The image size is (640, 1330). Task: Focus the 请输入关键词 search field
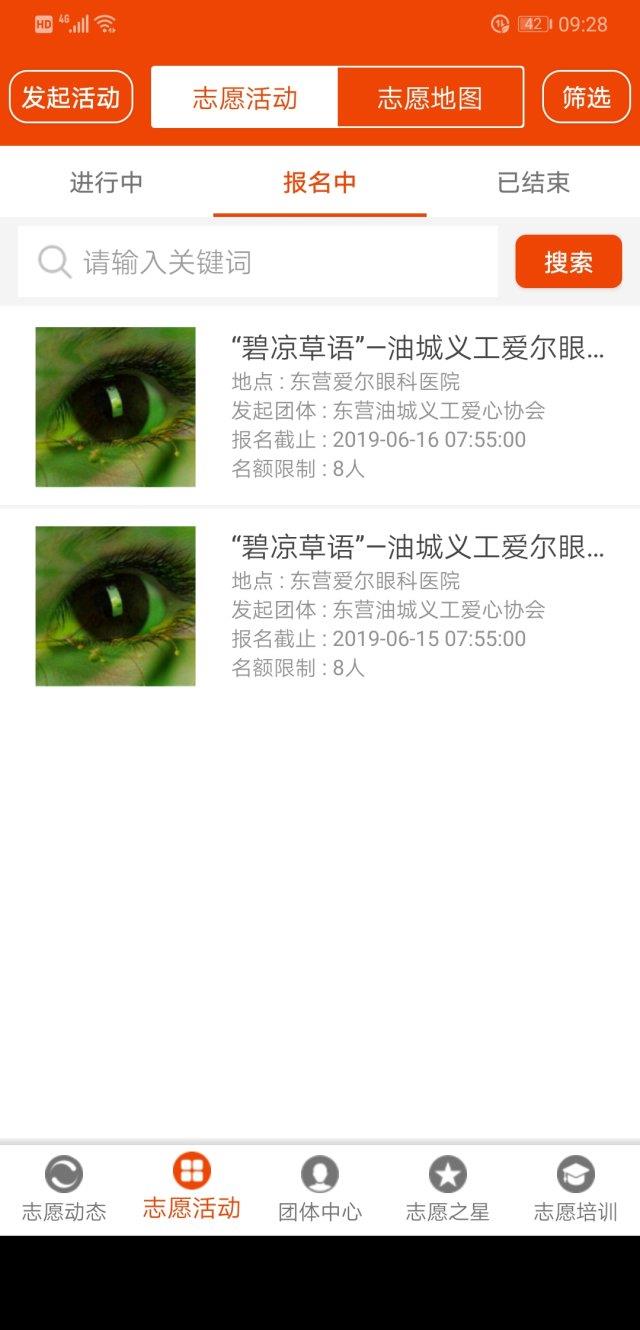(x=258, y=262)
